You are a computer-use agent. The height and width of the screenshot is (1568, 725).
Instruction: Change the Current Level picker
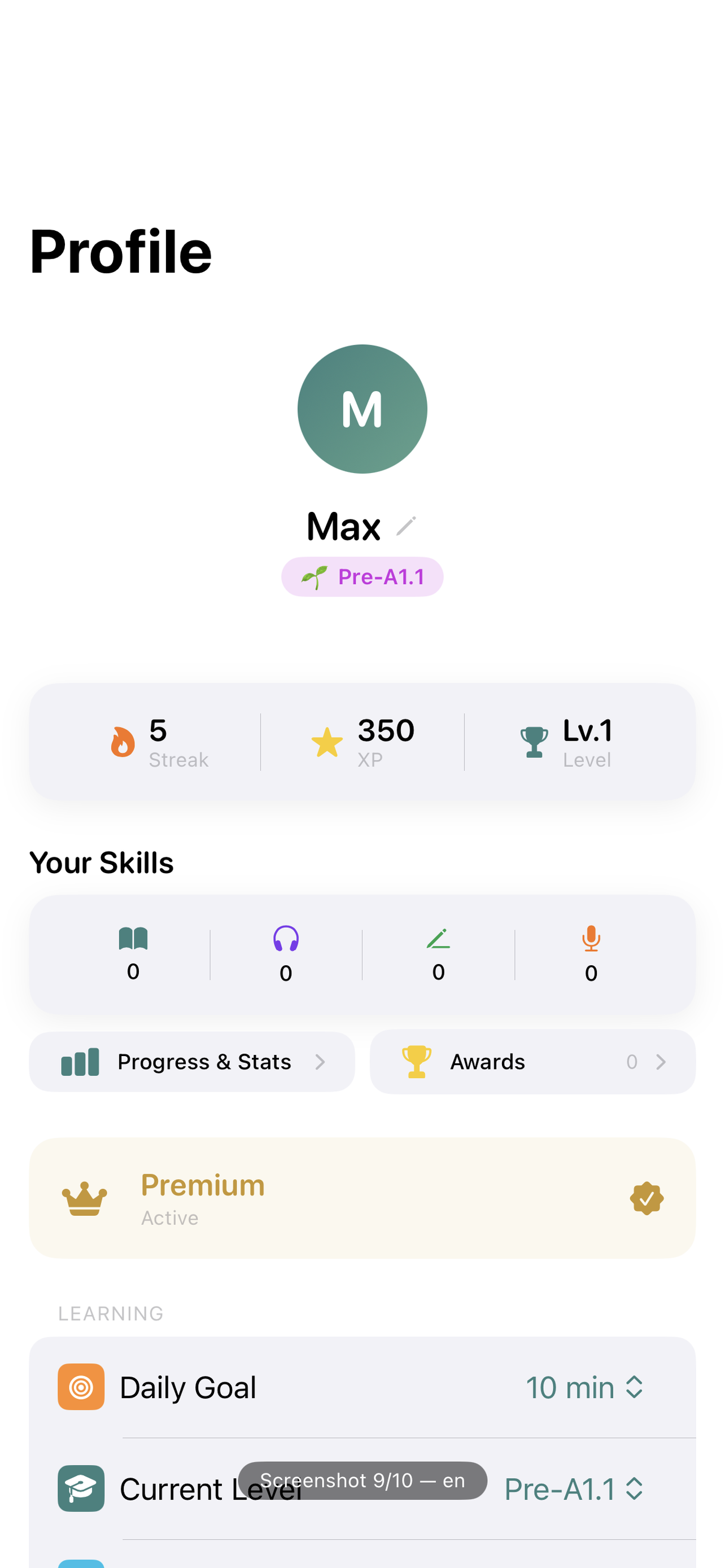tap(574, 1489)
